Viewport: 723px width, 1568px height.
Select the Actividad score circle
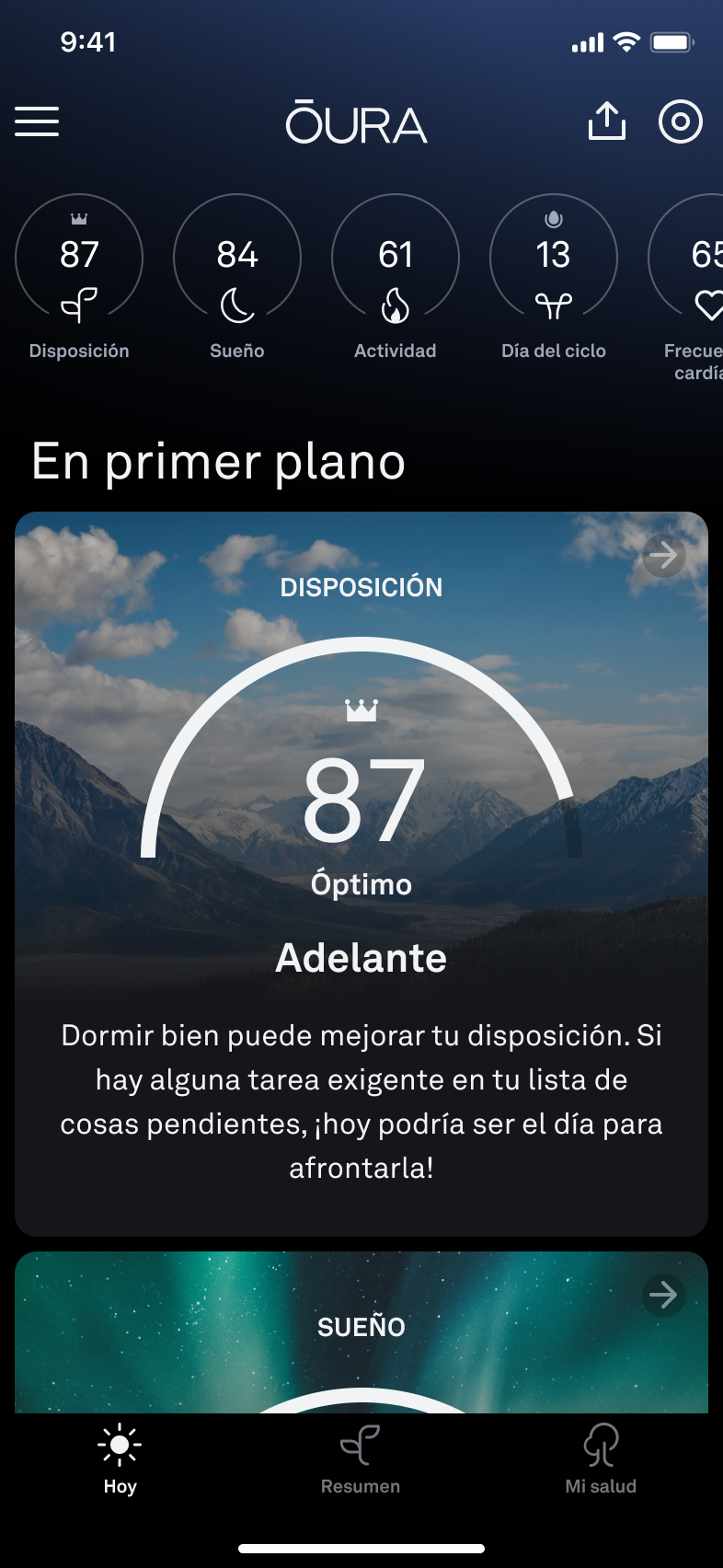coord(396,259)
